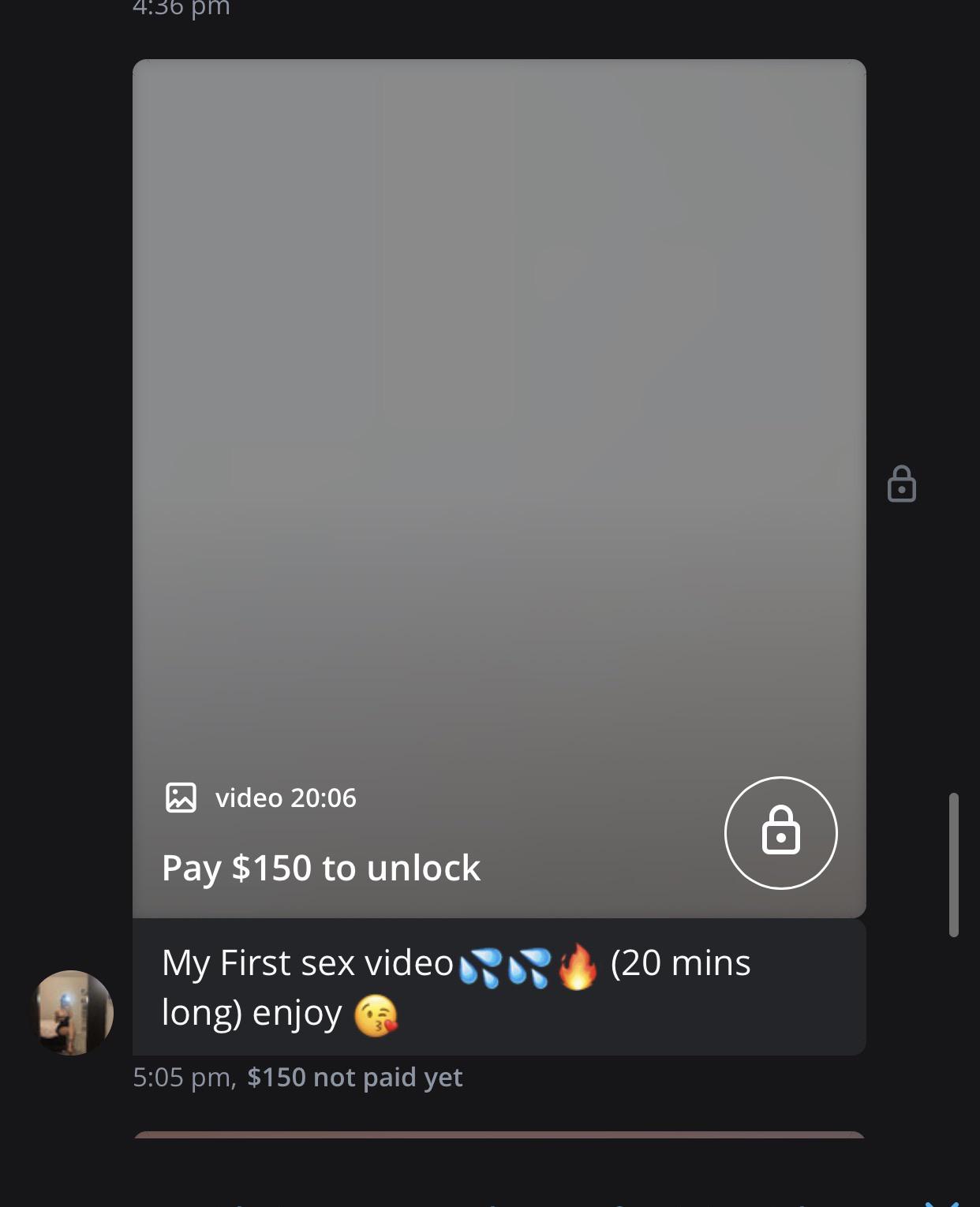This screenshot has width=980, height=1207.
Task: Open the sender's profile picture
Action: coord(73,1012)
